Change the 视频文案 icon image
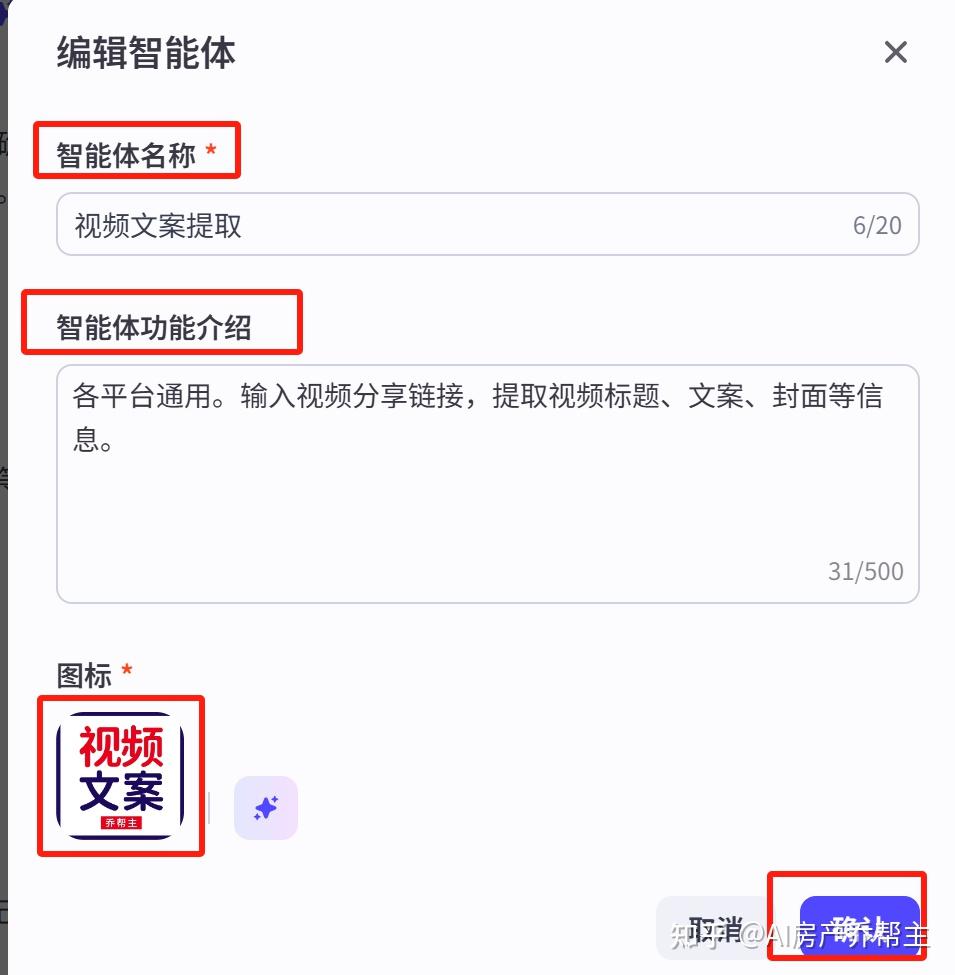 121,776
